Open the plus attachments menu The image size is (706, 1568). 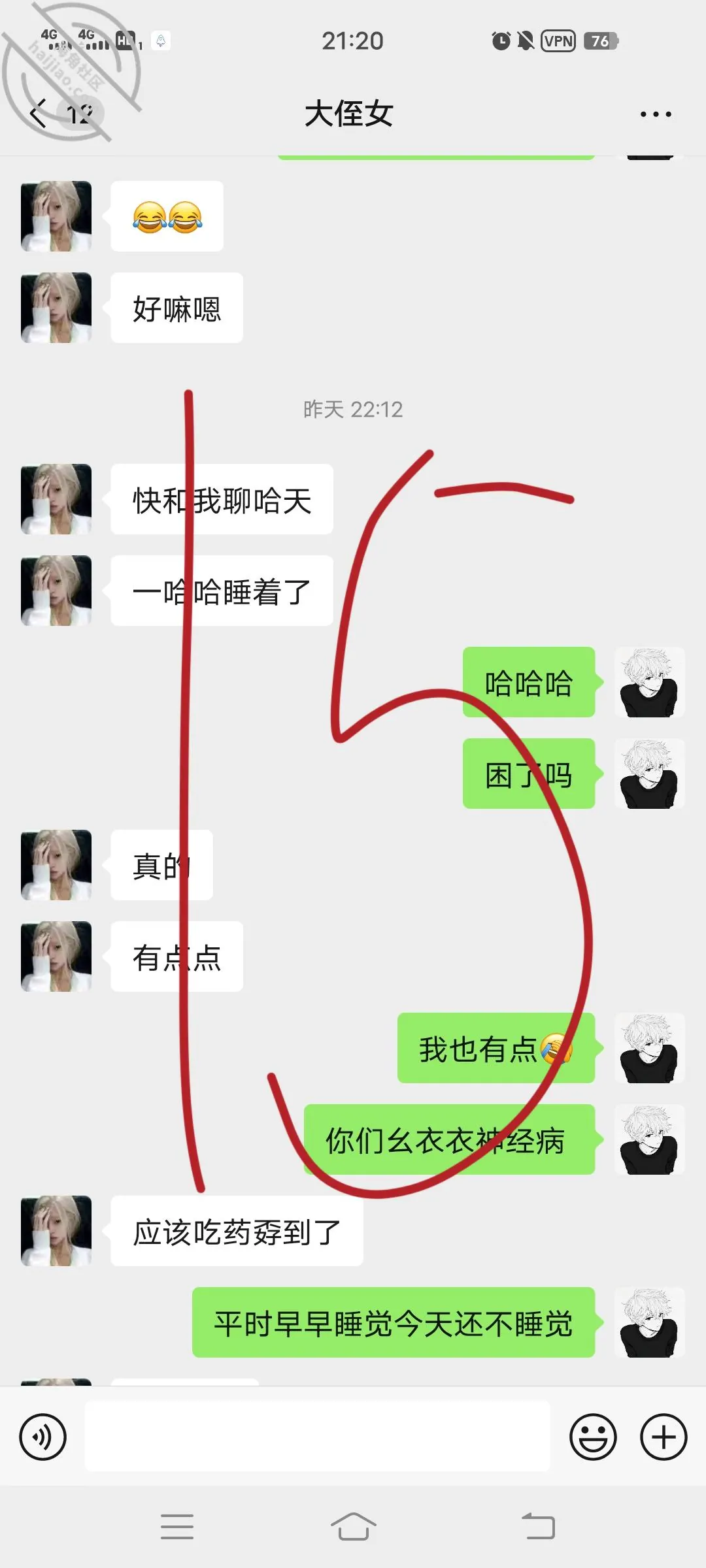click(x=664, y=1437)
